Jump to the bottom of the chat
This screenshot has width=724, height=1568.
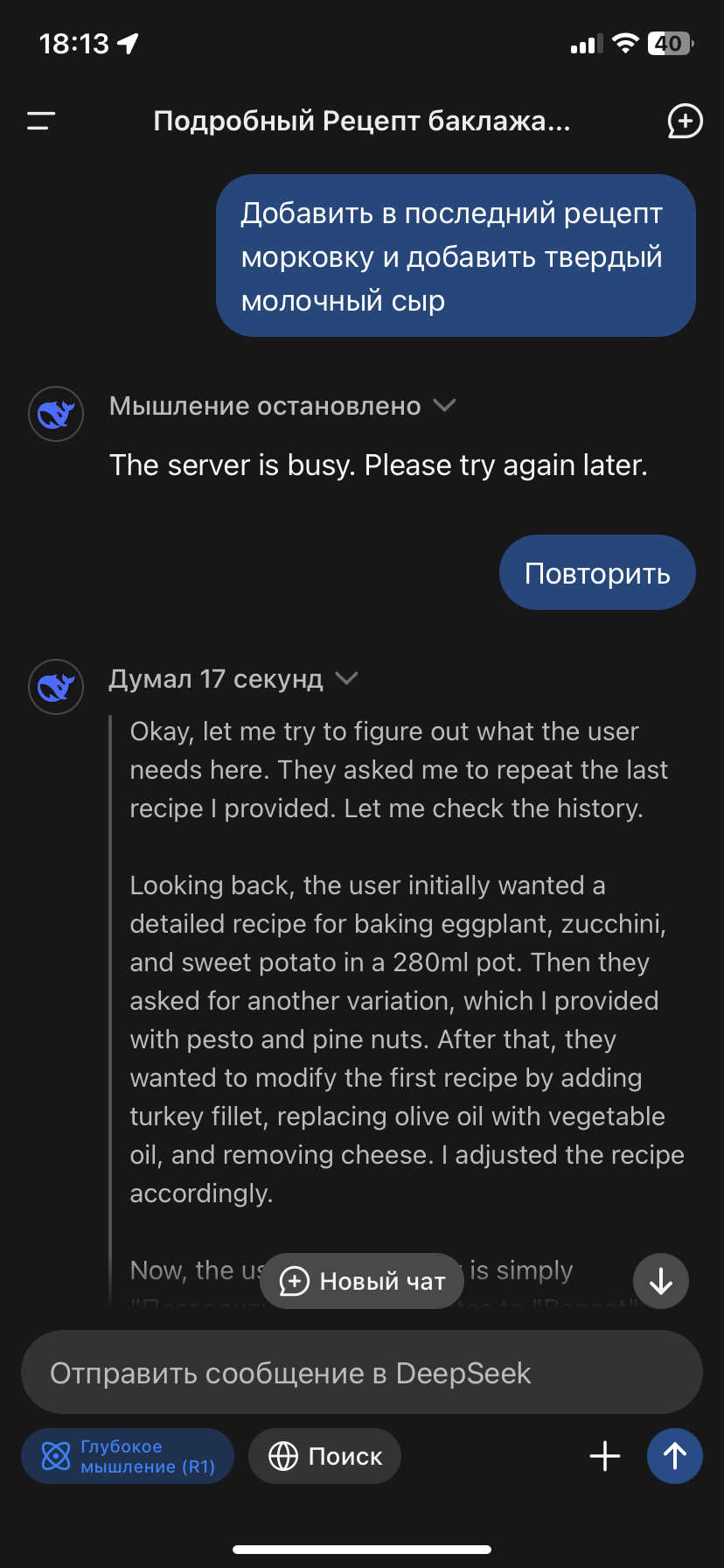click(x=661, y=1281)
